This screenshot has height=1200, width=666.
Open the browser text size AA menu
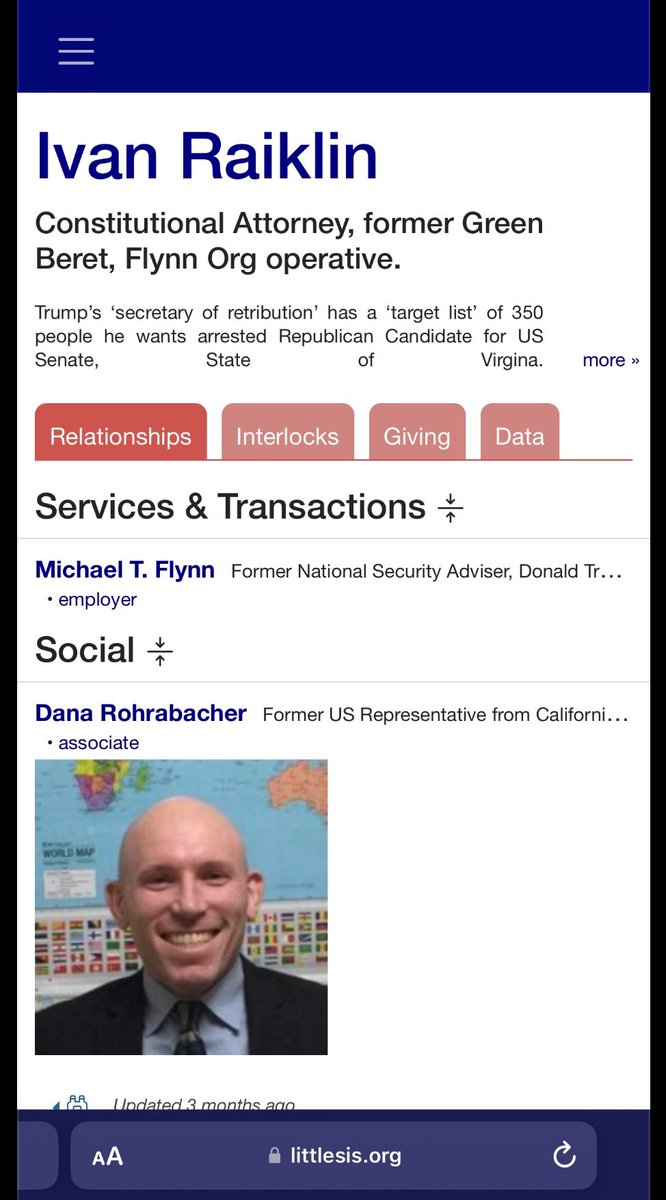(108, 1156)
